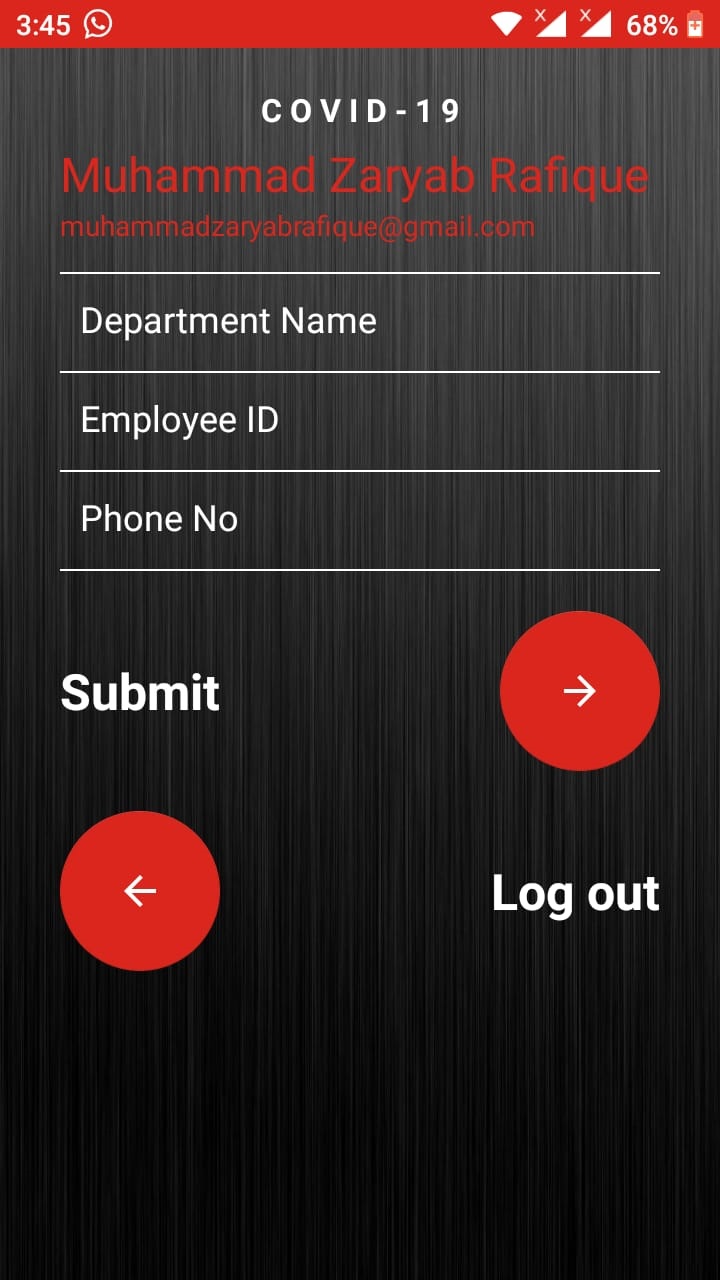Log out using the back arrow button

tap(140, 891)
